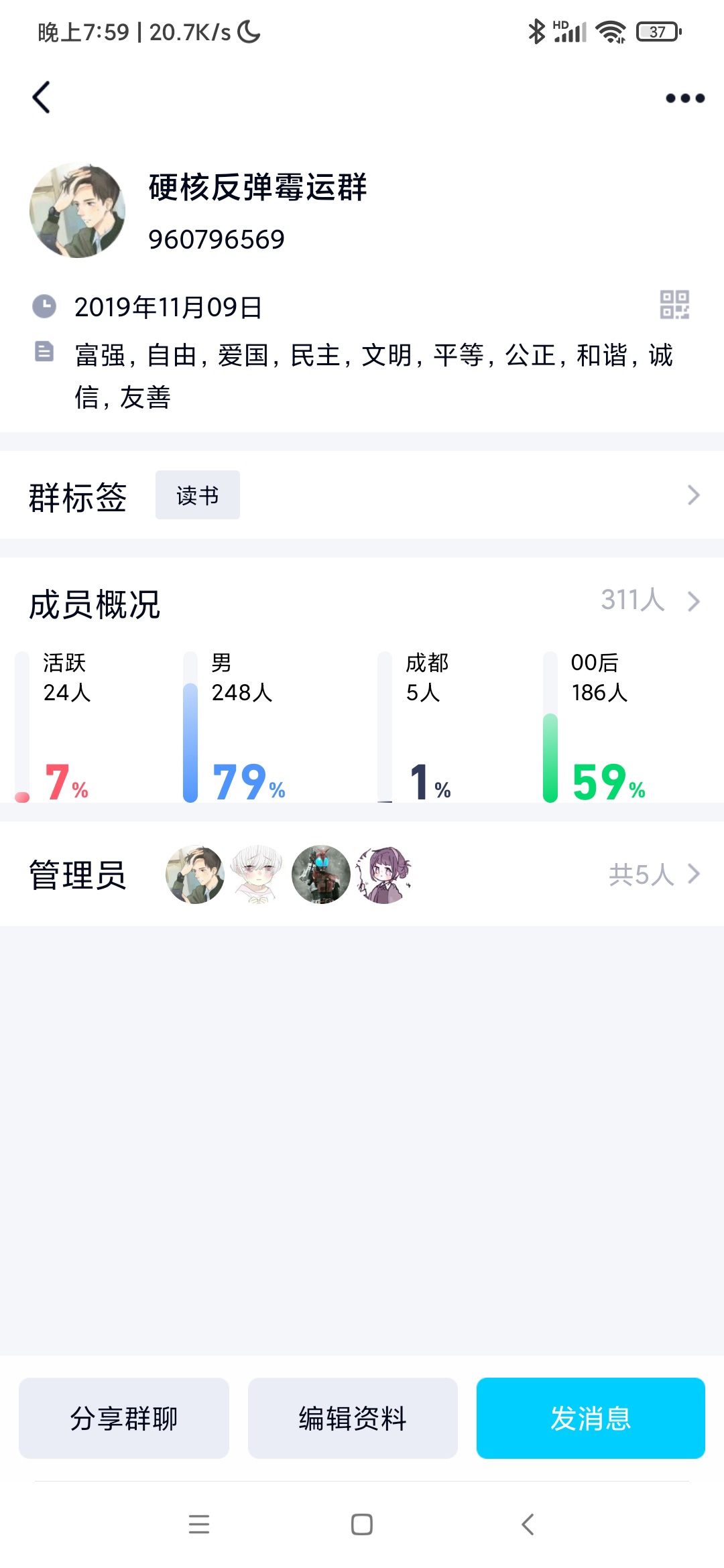Viewport: 724px width, 1568px height.
Task: Open recent apps from the navigation bar
Action: 199,1524
